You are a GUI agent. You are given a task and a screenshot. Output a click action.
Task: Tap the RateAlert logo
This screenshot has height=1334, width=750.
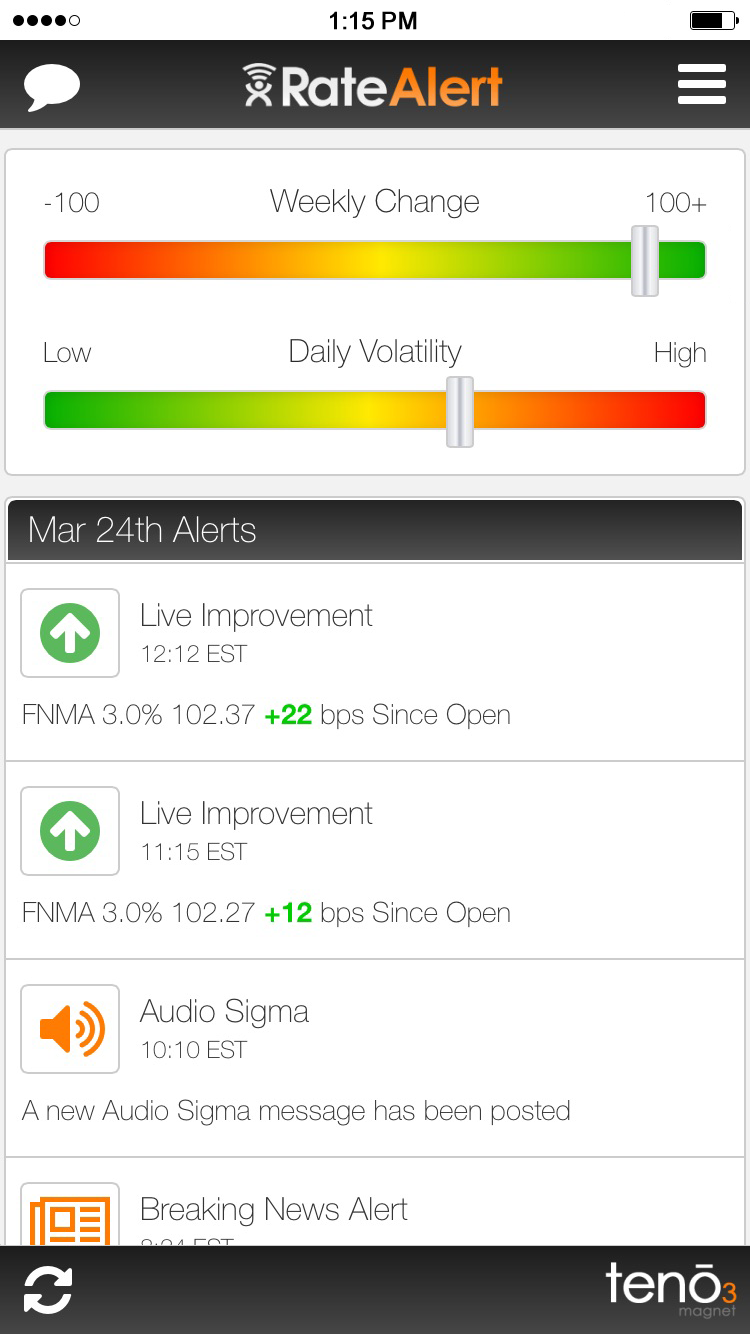[372, 85]
